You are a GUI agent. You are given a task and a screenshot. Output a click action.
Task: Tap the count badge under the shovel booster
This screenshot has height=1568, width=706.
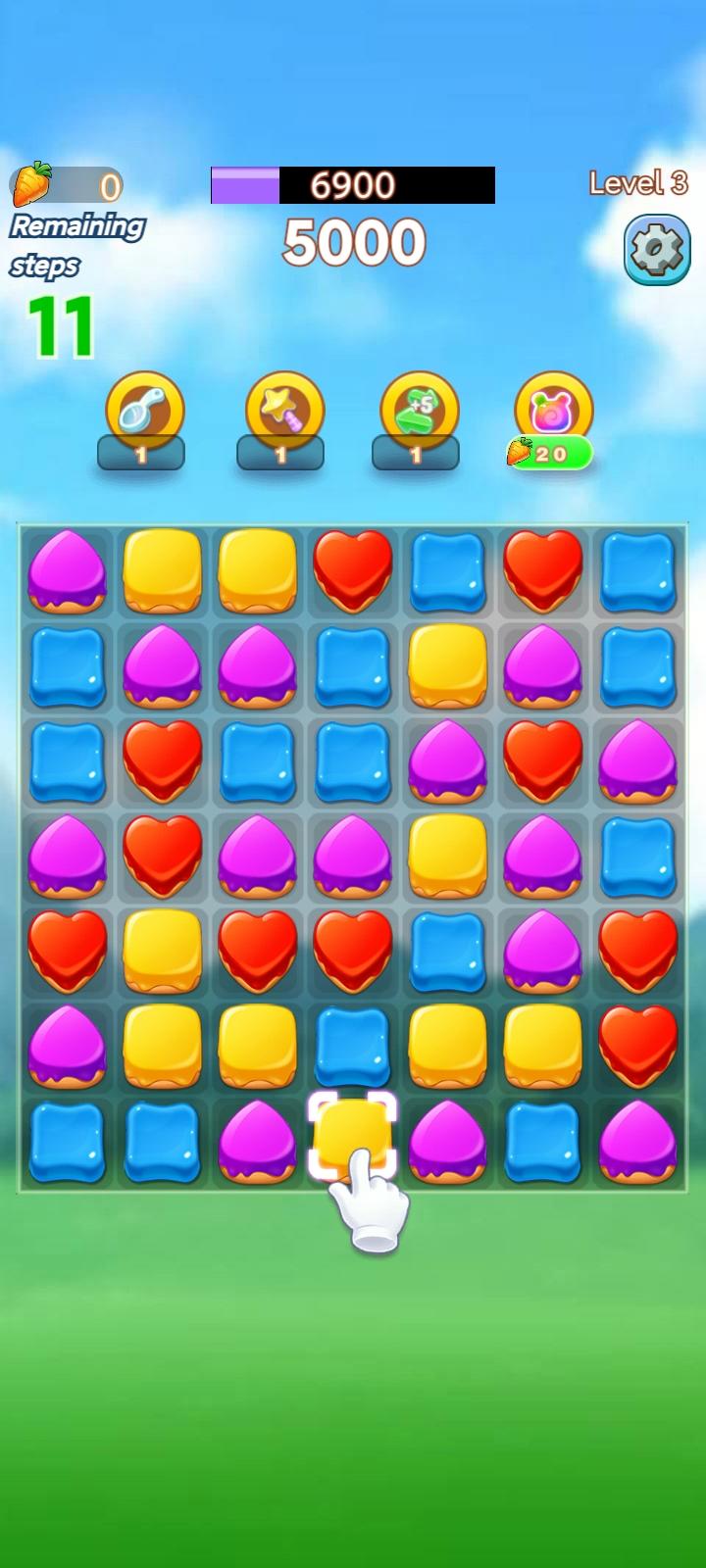click(140, 454)
